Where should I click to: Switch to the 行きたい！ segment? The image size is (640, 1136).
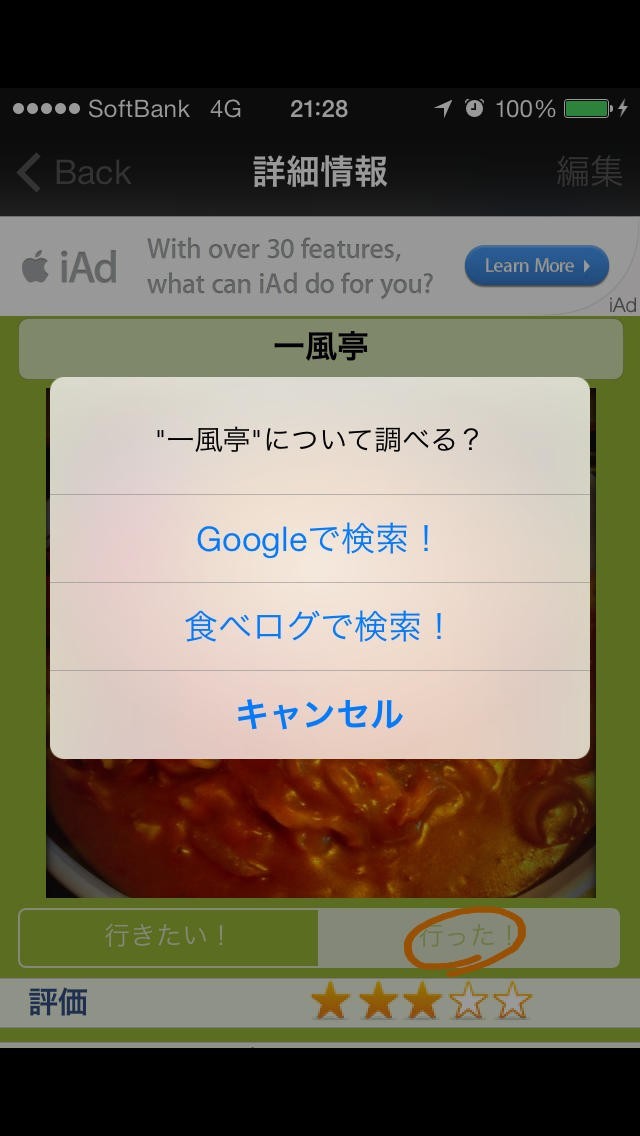click(168, 937)
